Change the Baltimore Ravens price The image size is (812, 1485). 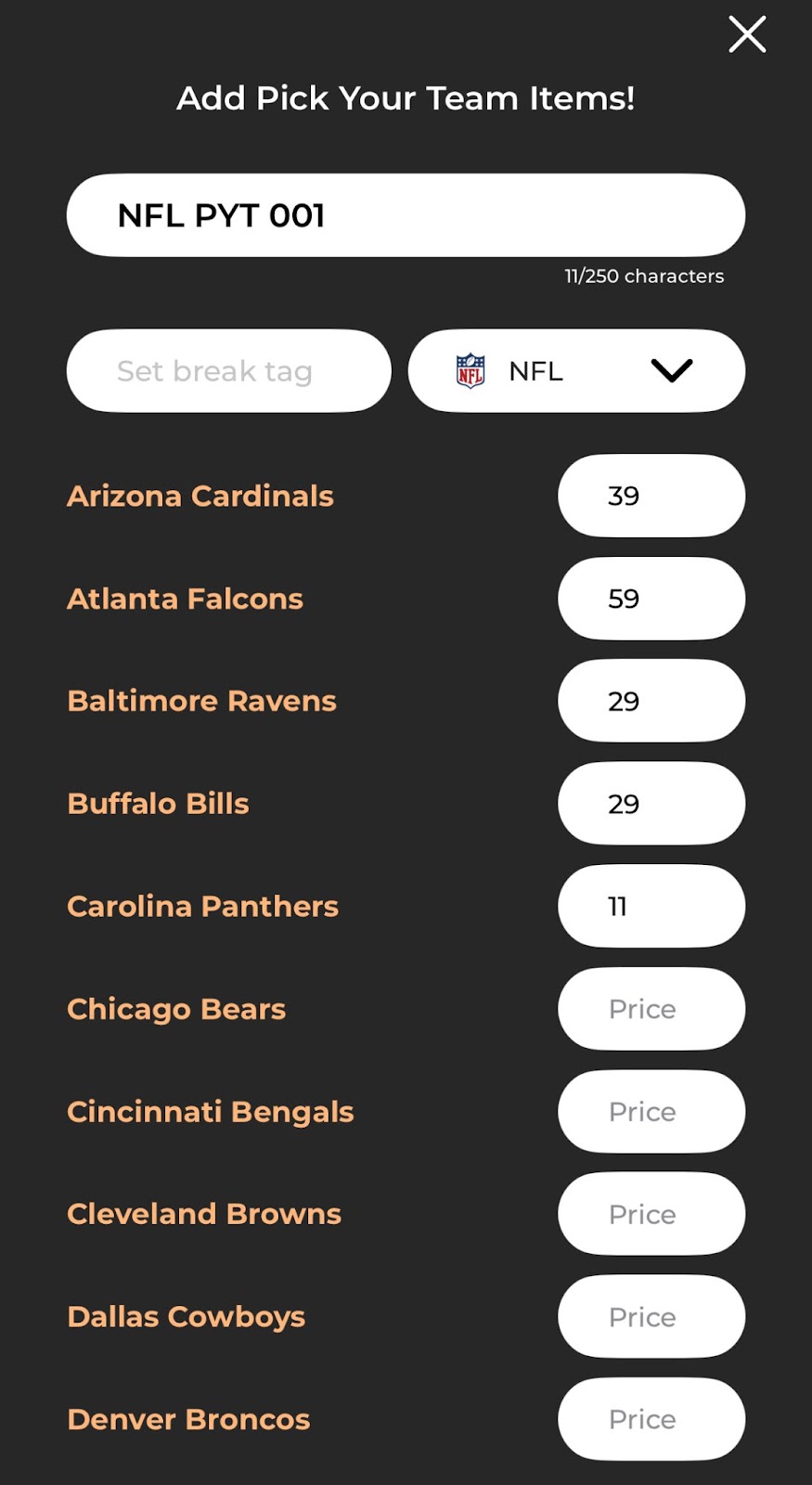pyautogui.click(x=651, y=701)
